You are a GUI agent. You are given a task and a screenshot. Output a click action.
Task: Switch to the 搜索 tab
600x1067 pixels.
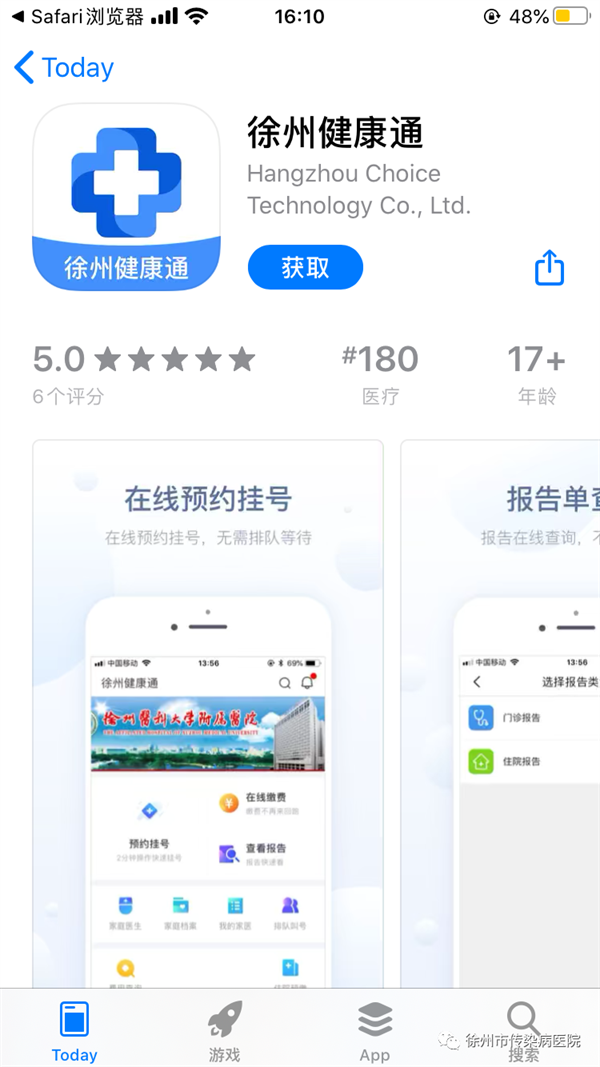(523, 1030)
